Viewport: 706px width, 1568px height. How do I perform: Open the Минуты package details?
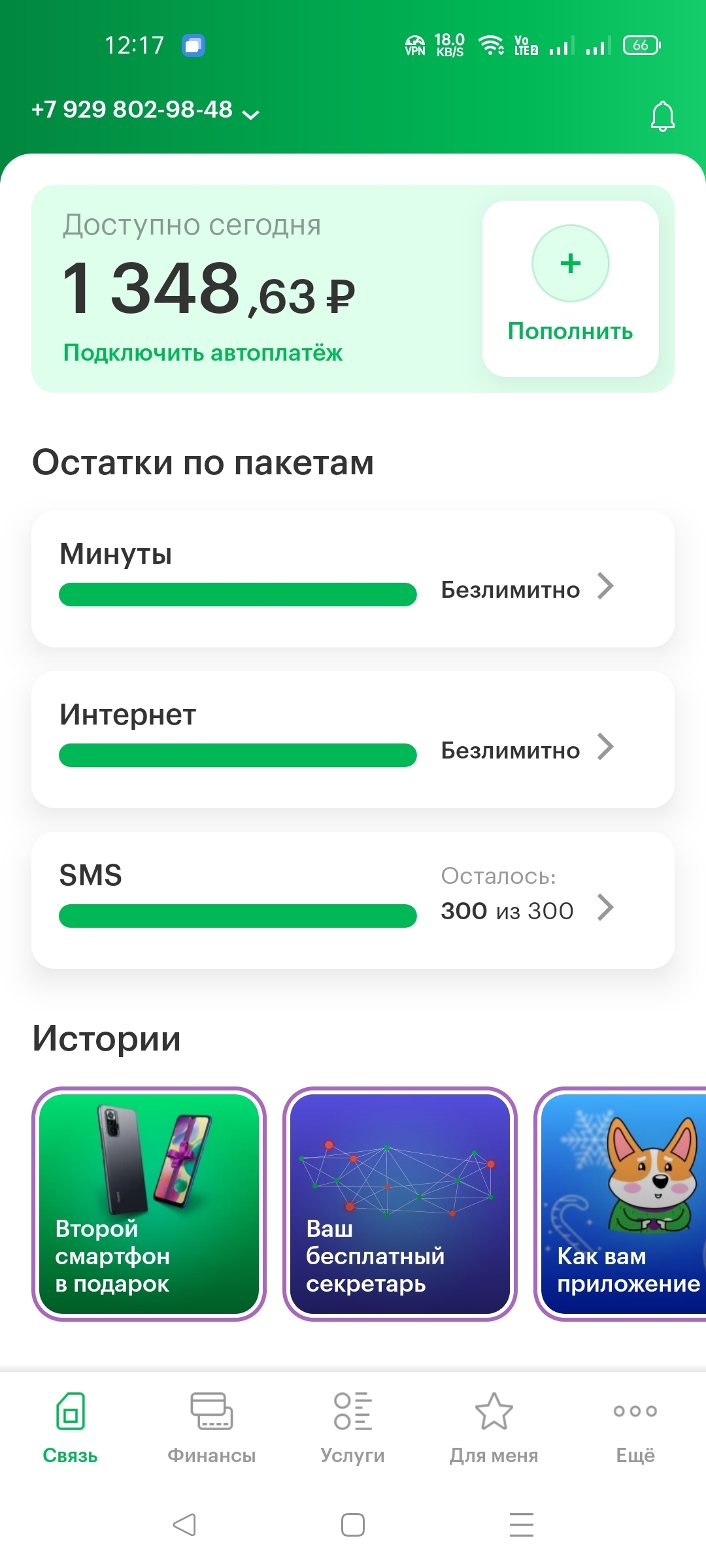click(x=352, y=579)
